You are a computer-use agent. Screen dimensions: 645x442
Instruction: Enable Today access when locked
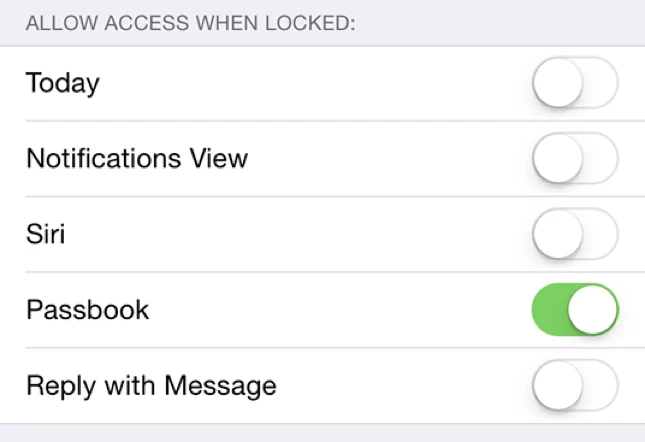575,84
